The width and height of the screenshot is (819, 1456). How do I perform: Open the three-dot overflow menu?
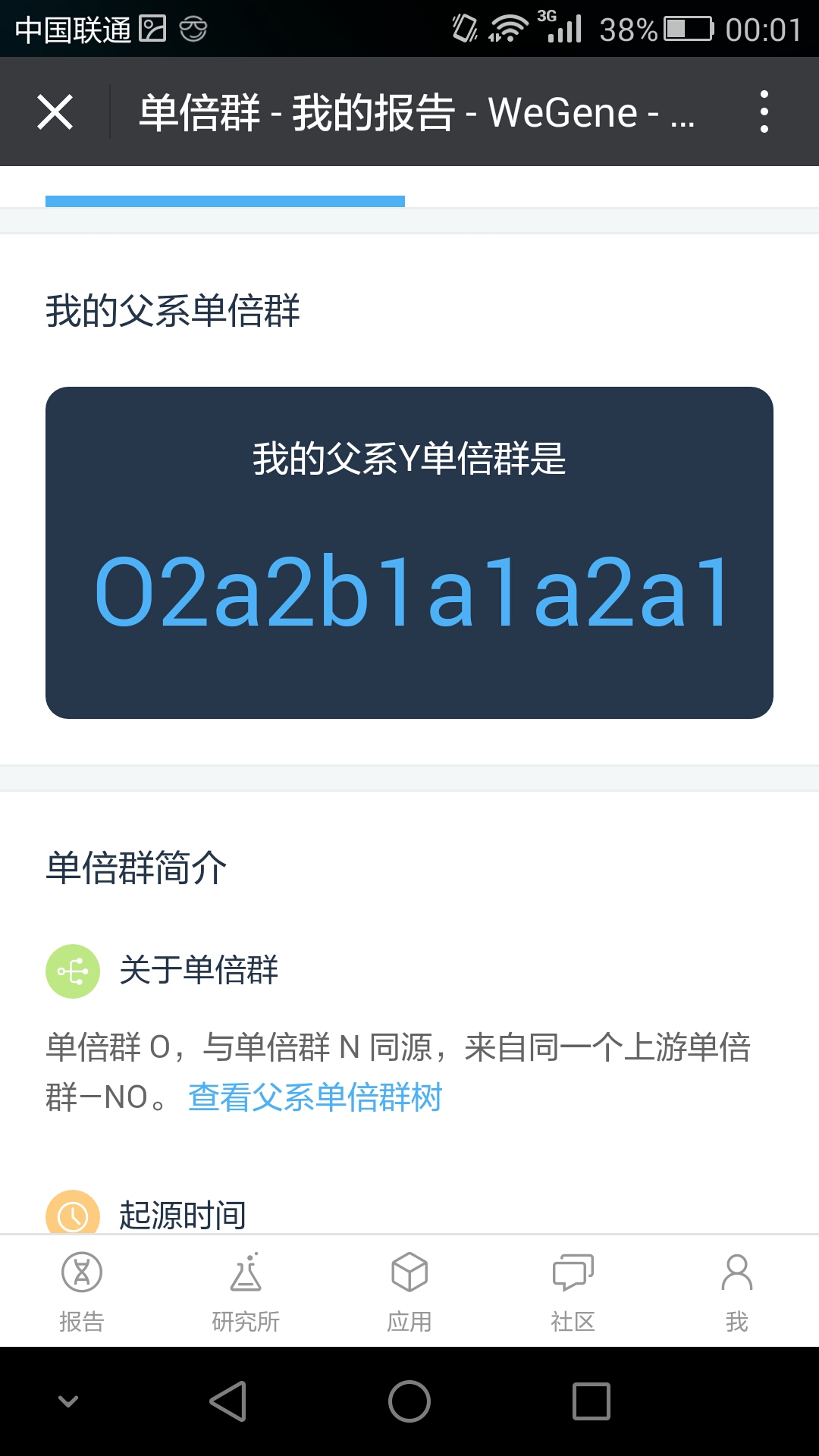tap(764, 112)
